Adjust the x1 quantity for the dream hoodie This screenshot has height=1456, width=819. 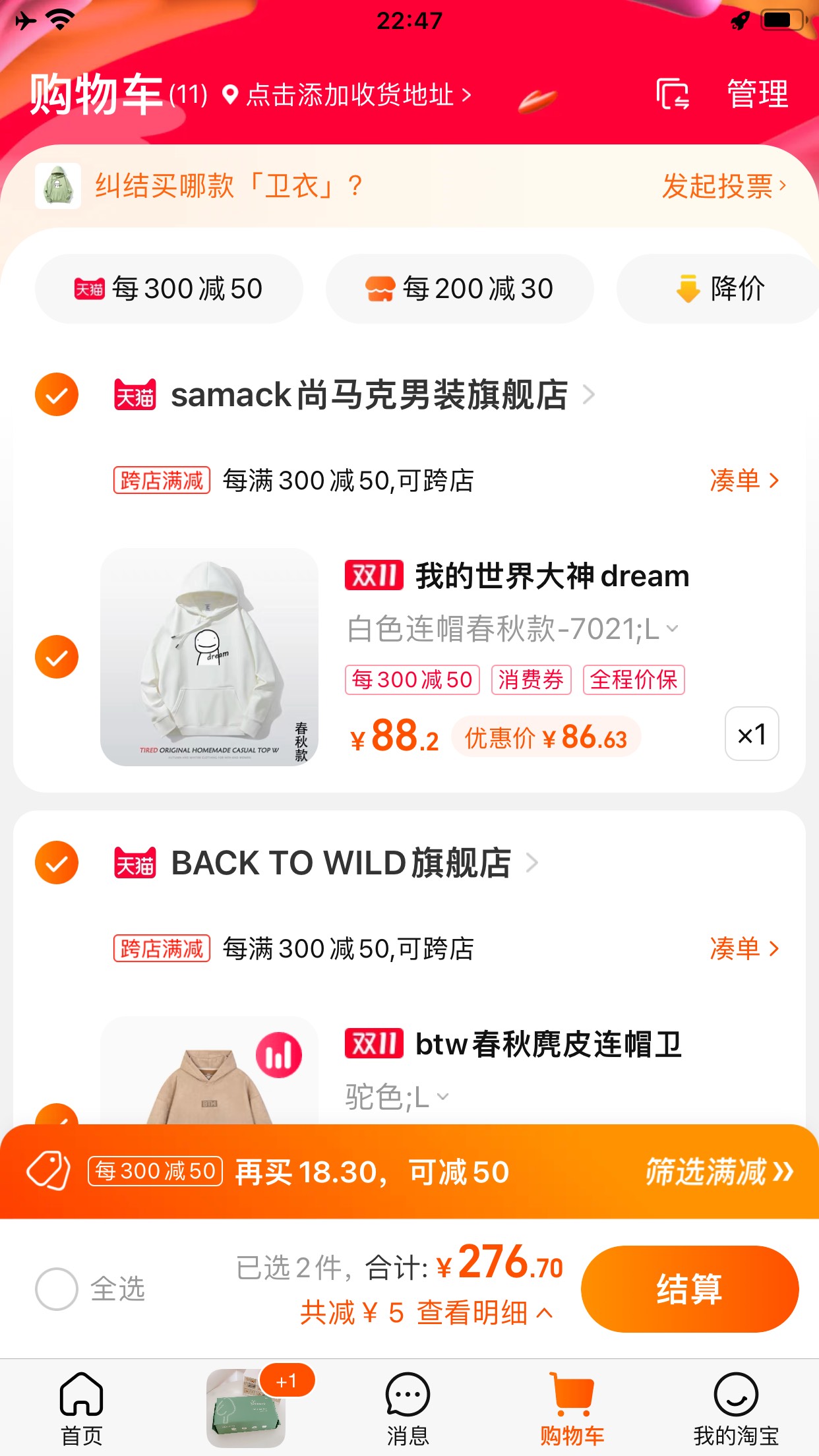[751, 734]
